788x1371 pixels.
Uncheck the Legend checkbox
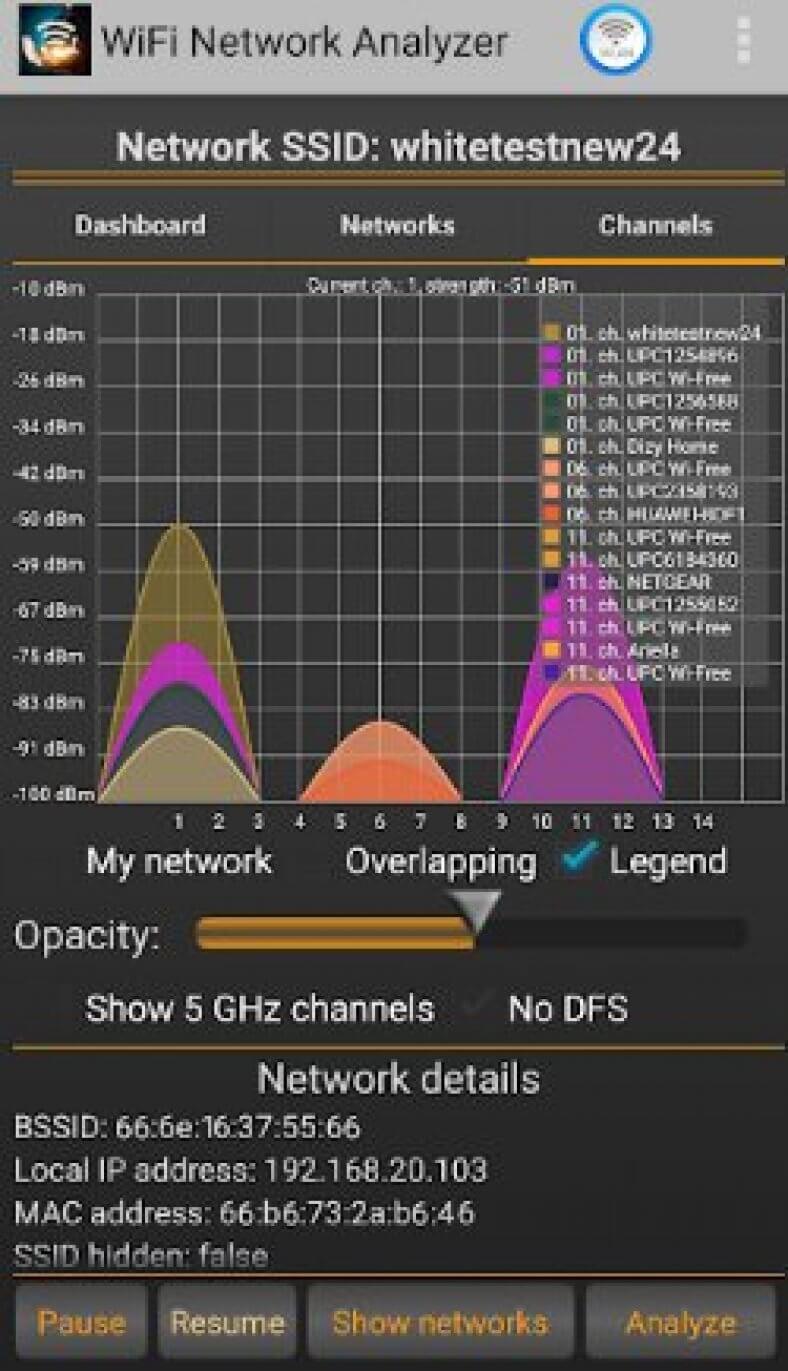(580, 860)
